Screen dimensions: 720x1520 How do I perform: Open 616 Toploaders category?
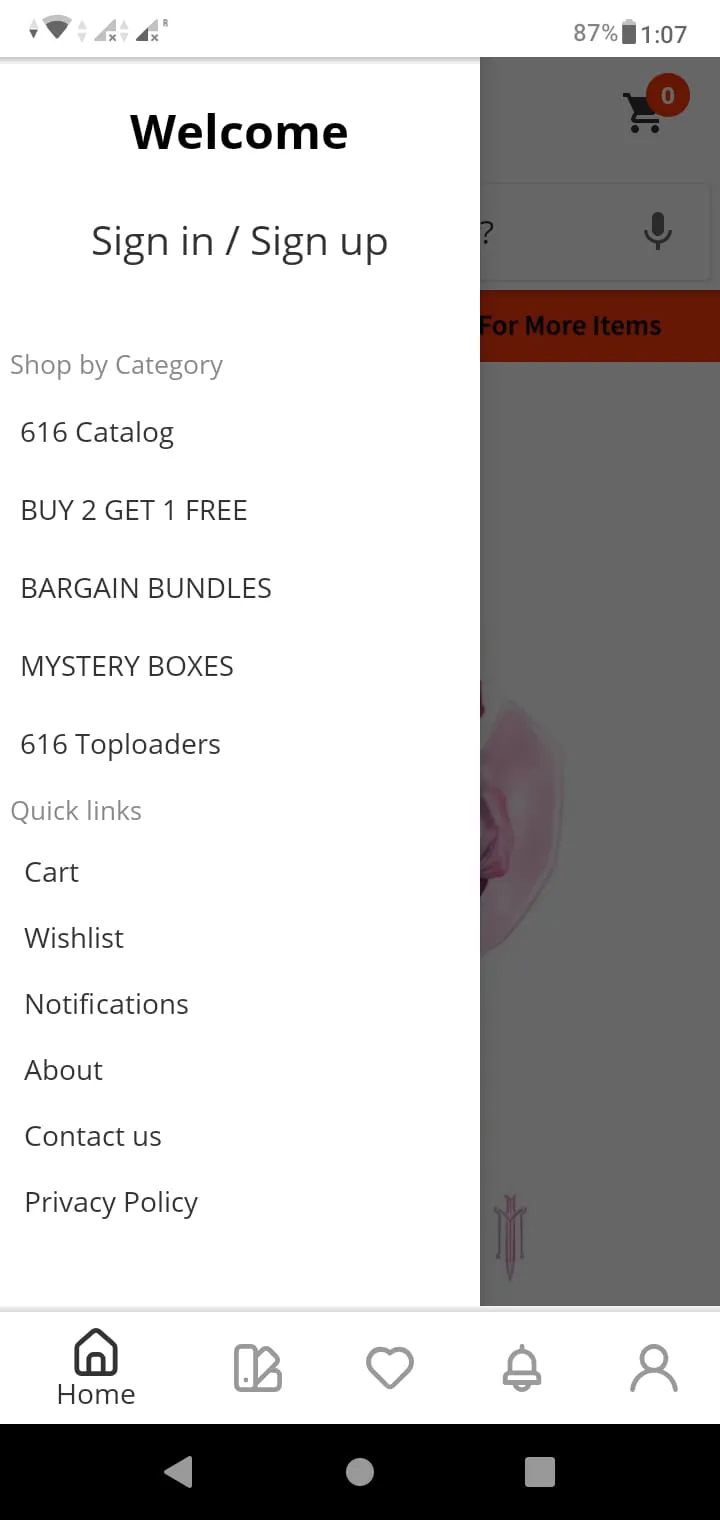(120, 745)
